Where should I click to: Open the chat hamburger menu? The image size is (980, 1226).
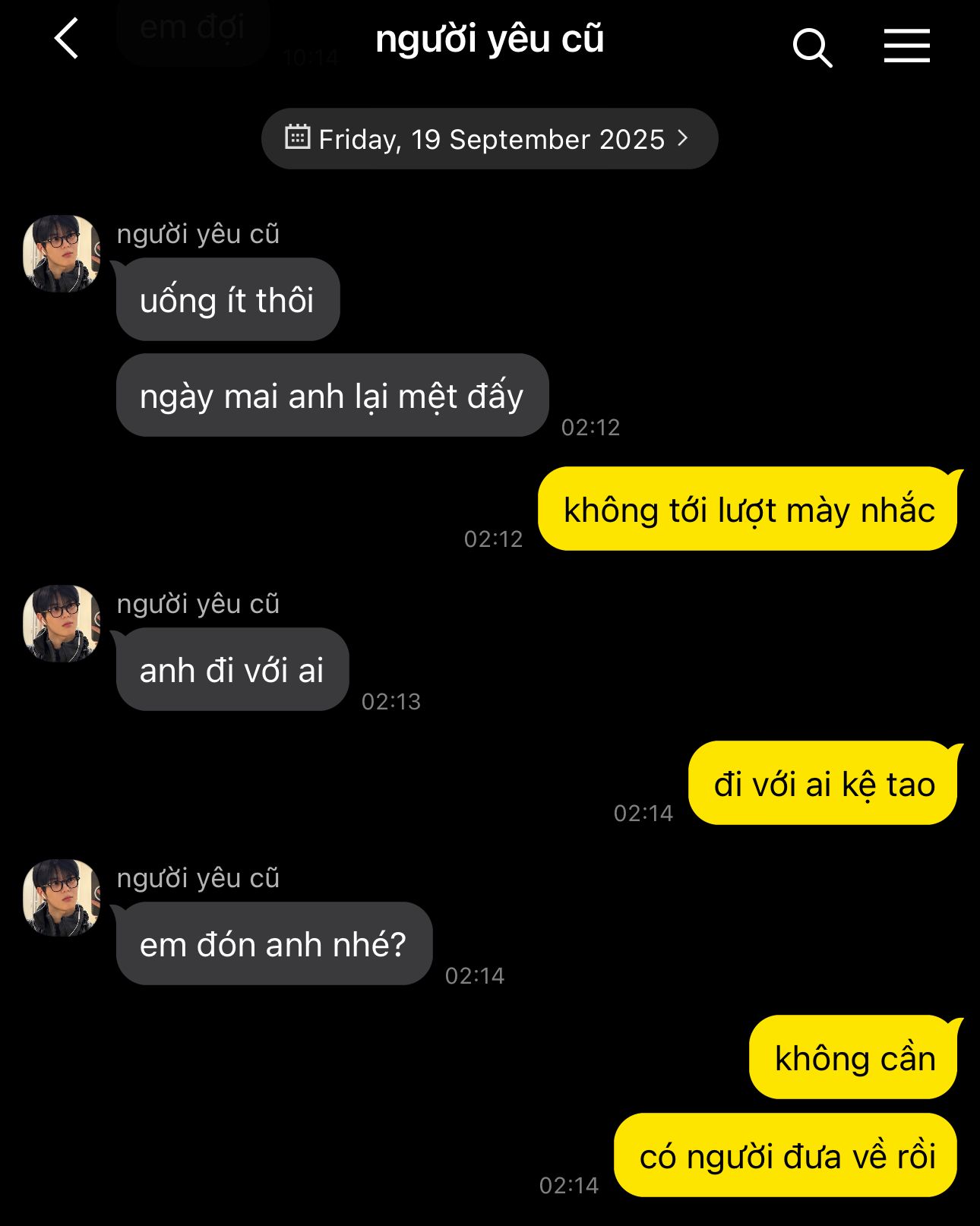click(x=906, y=46)
